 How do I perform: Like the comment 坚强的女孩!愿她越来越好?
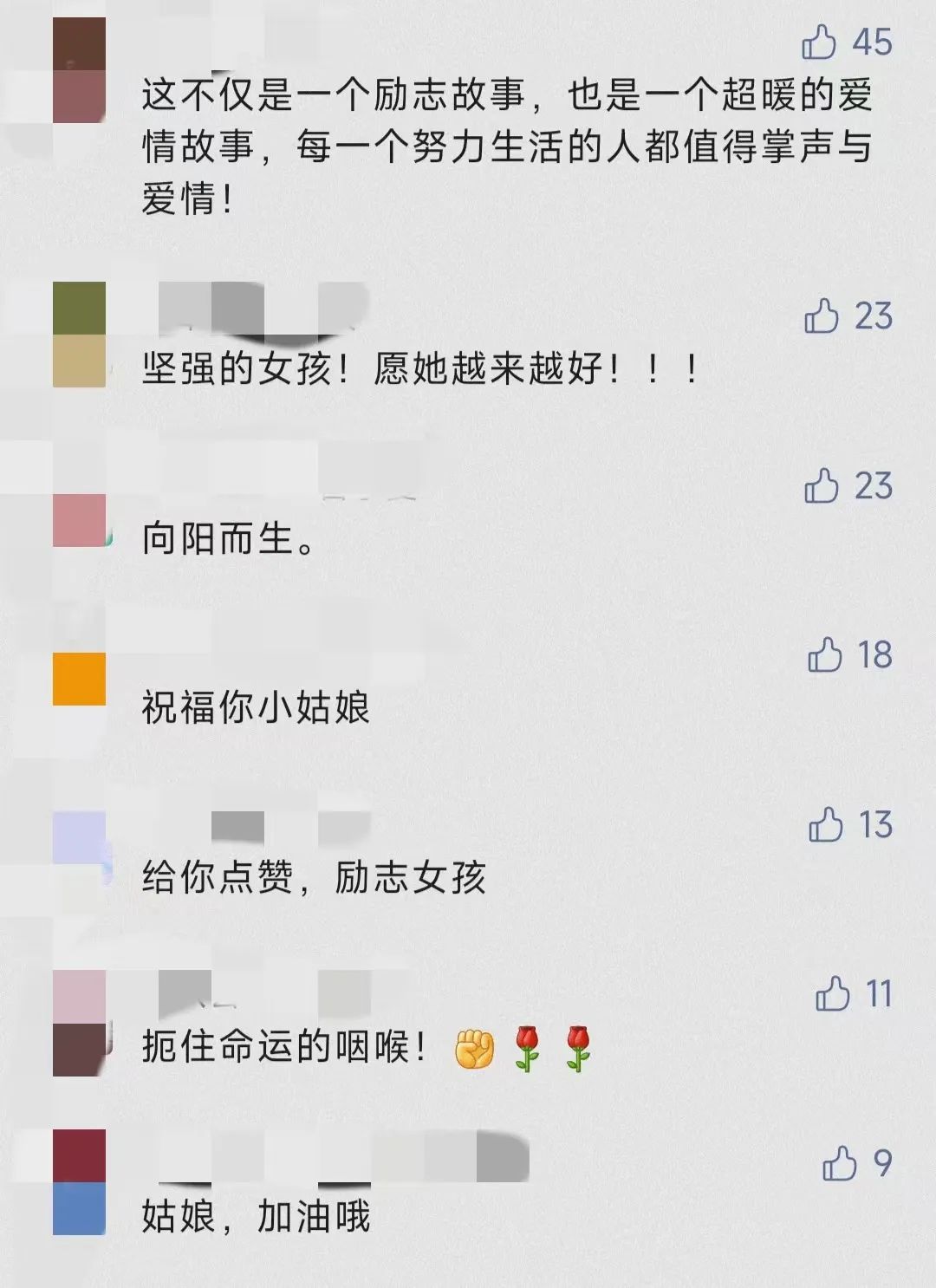tap(822, 316)
